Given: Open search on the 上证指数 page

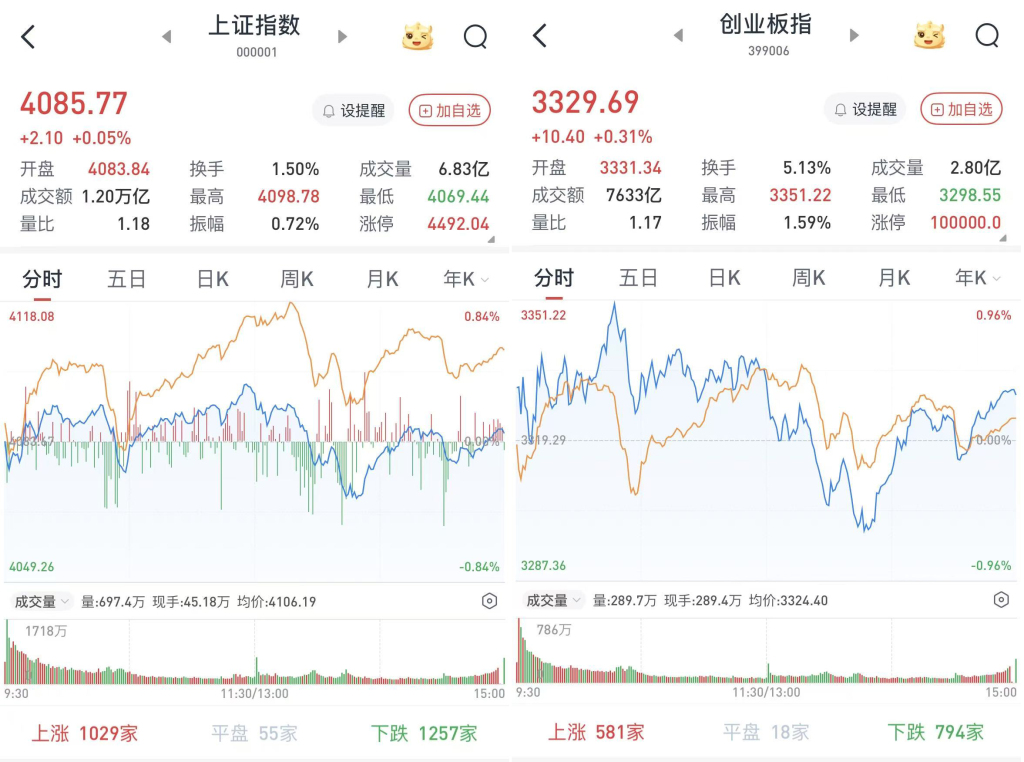Looking at the screenshot, I should (475, 37).
